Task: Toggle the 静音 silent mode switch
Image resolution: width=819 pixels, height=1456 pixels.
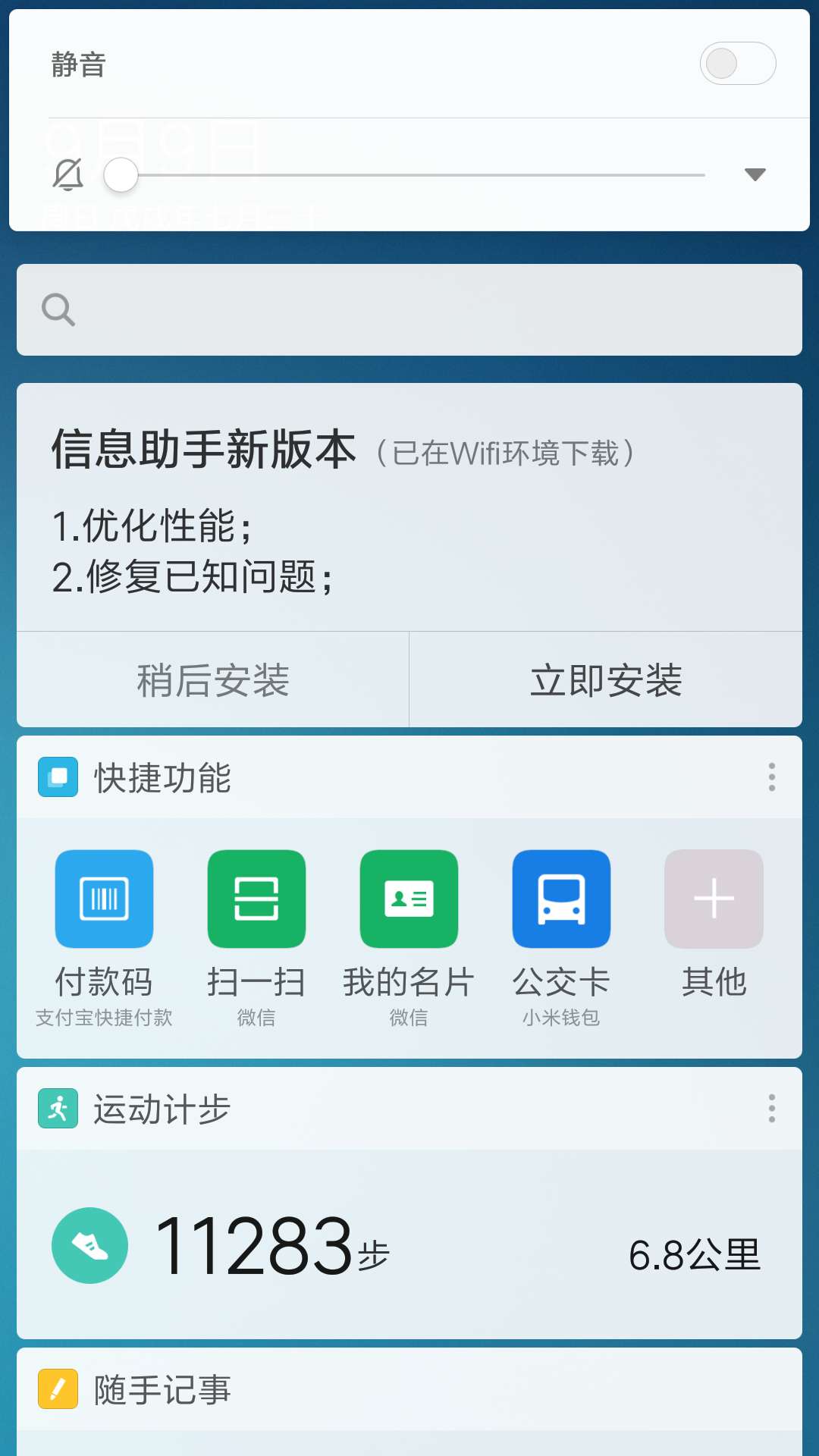Action: [x=736, y=64]
